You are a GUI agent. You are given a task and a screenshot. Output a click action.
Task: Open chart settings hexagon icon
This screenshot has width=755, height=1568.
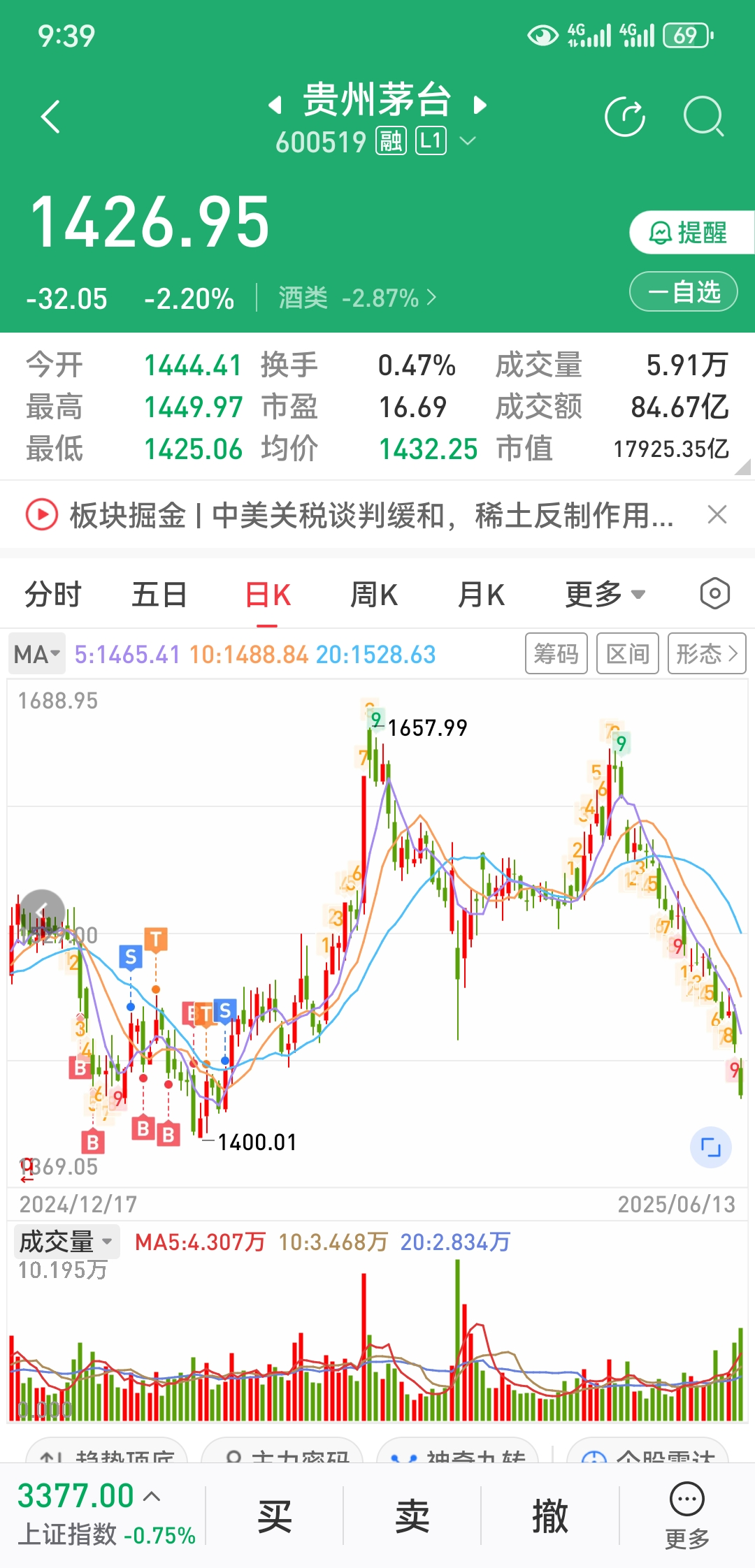point(714,594)
